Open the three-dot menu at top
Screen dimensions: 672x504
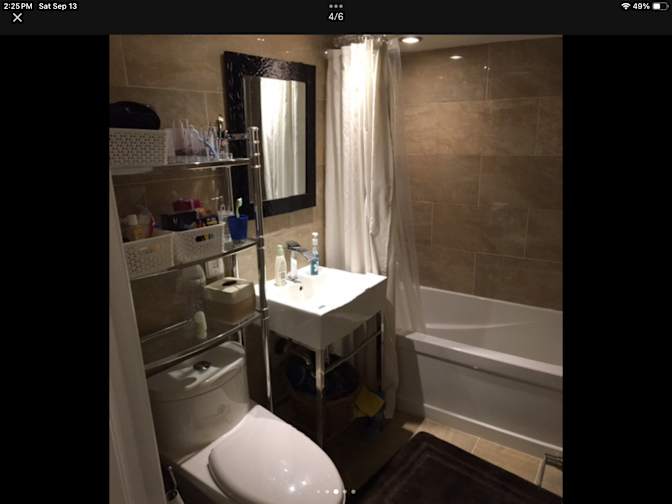point(336,6)
